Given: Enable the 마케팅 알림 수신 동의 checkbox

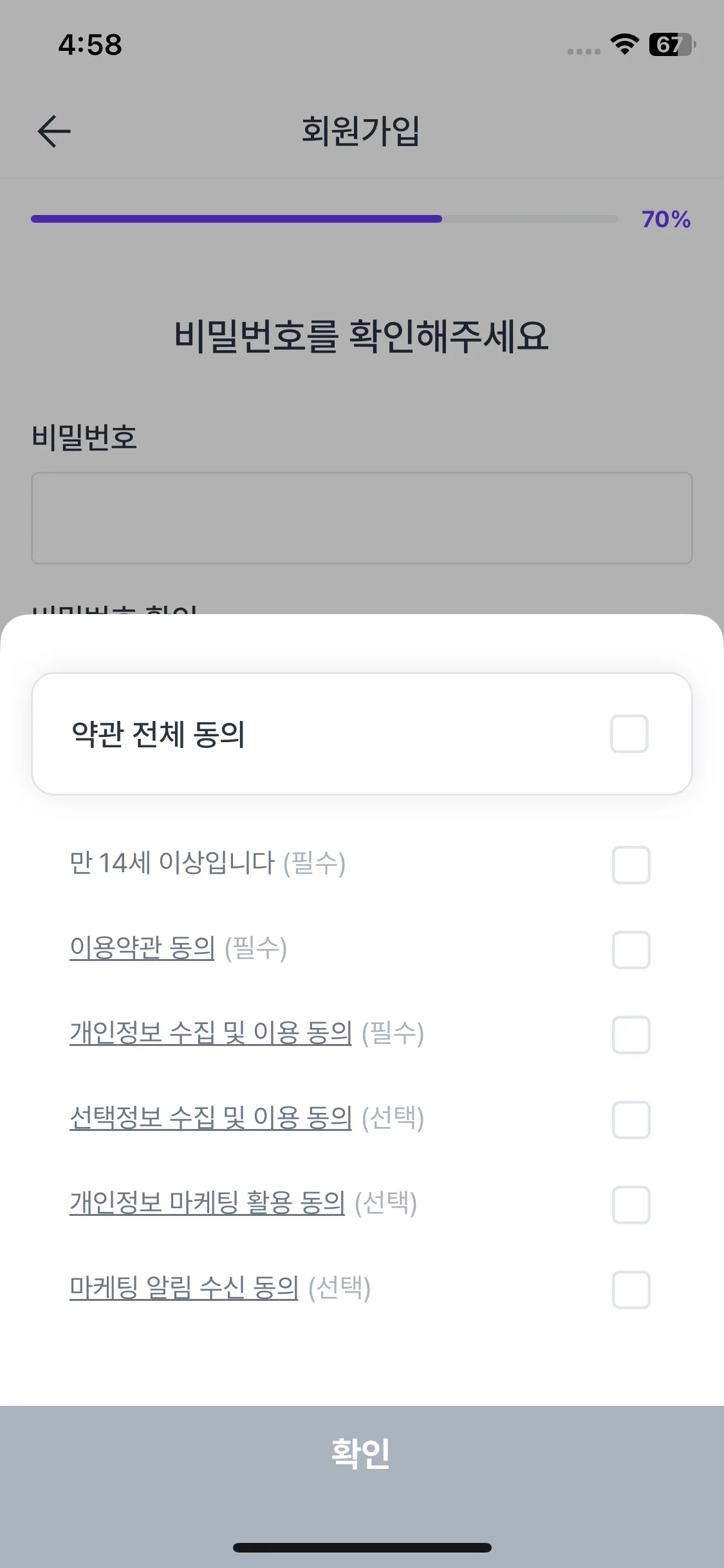Looking at the screenshot, I should click(629, 1291).
